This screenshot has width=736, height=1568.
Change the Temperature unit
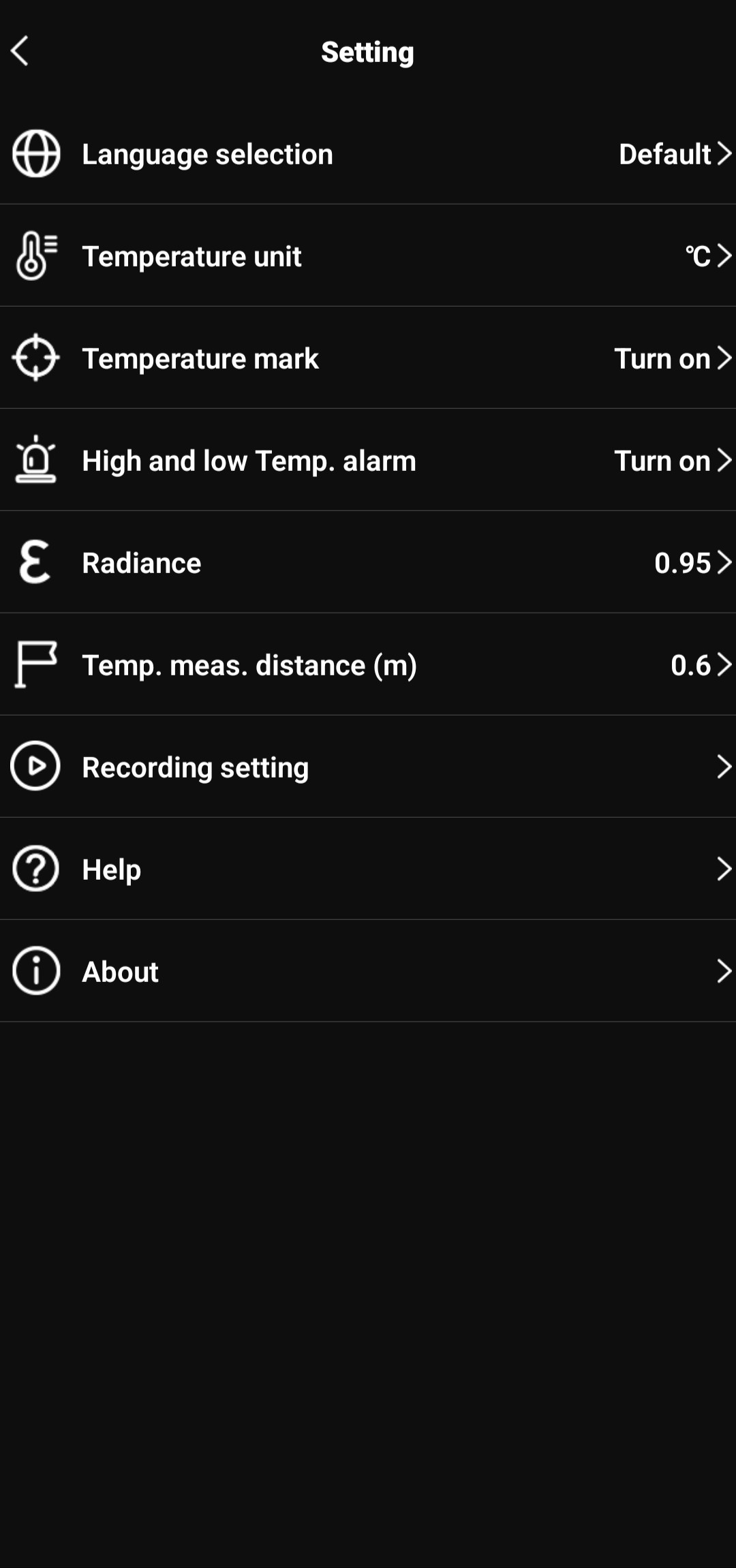pyautogui.click(x=368, y=256)
